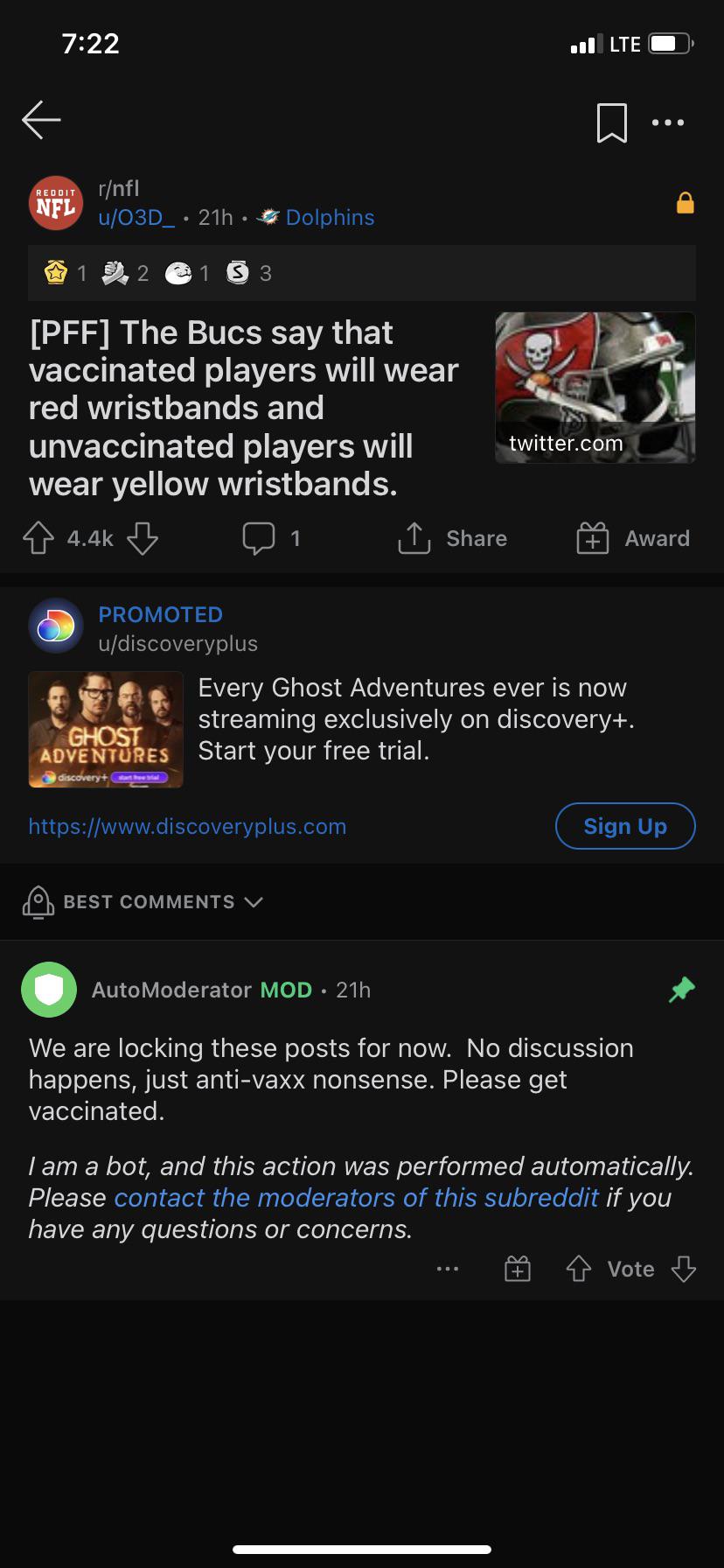Open the r/nfl subreddit page
Image resolution: width=724 pixels, height=1568 pixels.
click(x=119, y=188)
